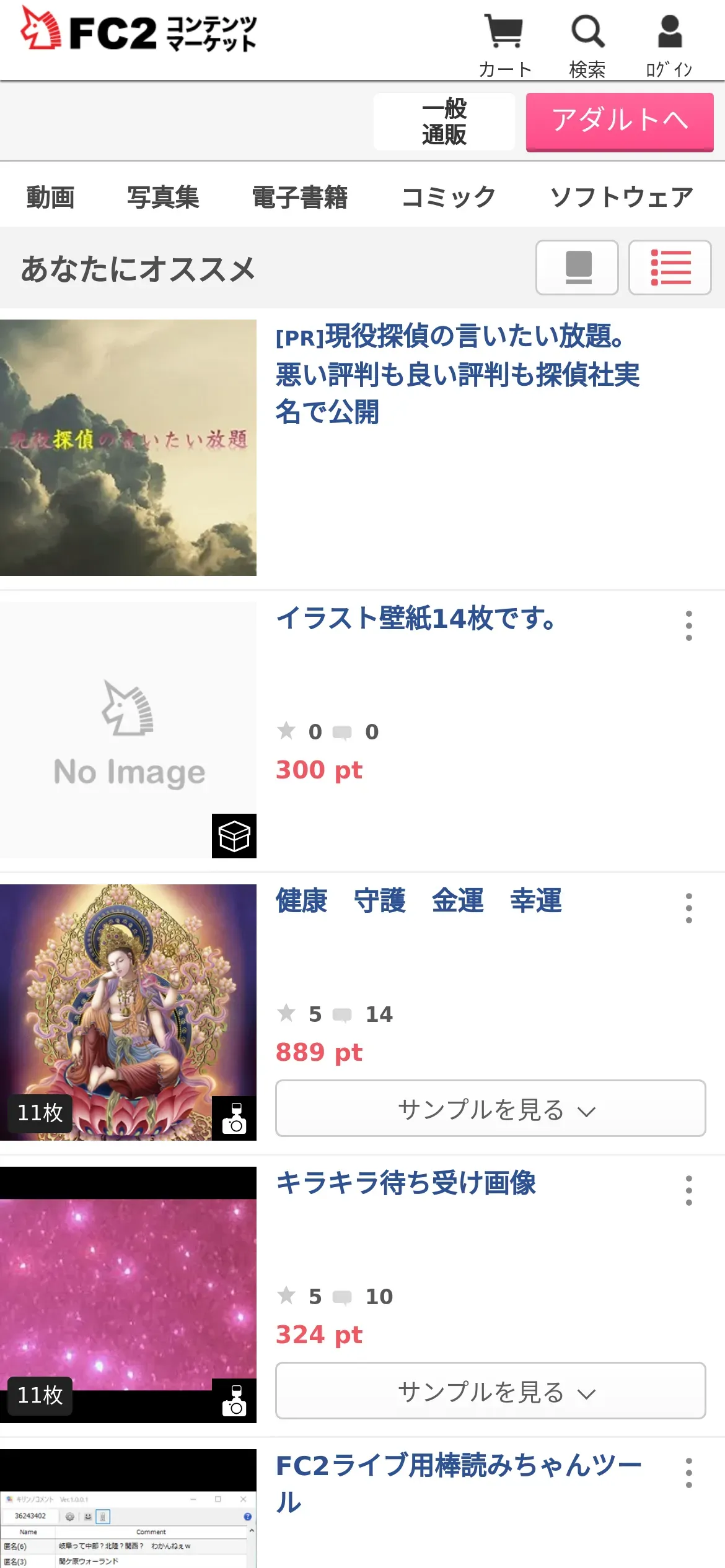Open the ソフトウェア category tab

click(x=622, y=198)
